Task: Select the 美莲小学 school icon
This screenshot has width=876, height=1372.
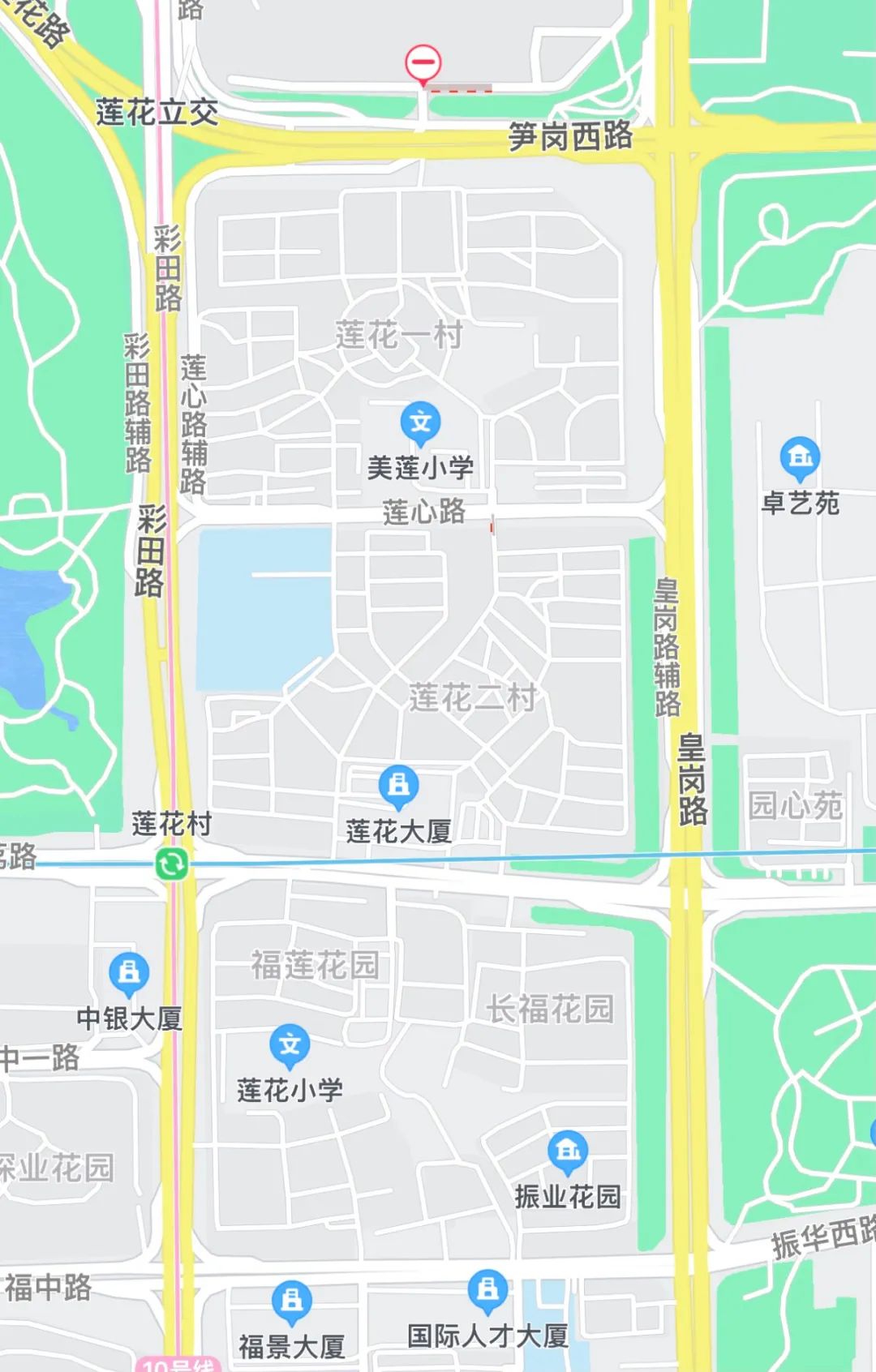Action: point(420,421)
